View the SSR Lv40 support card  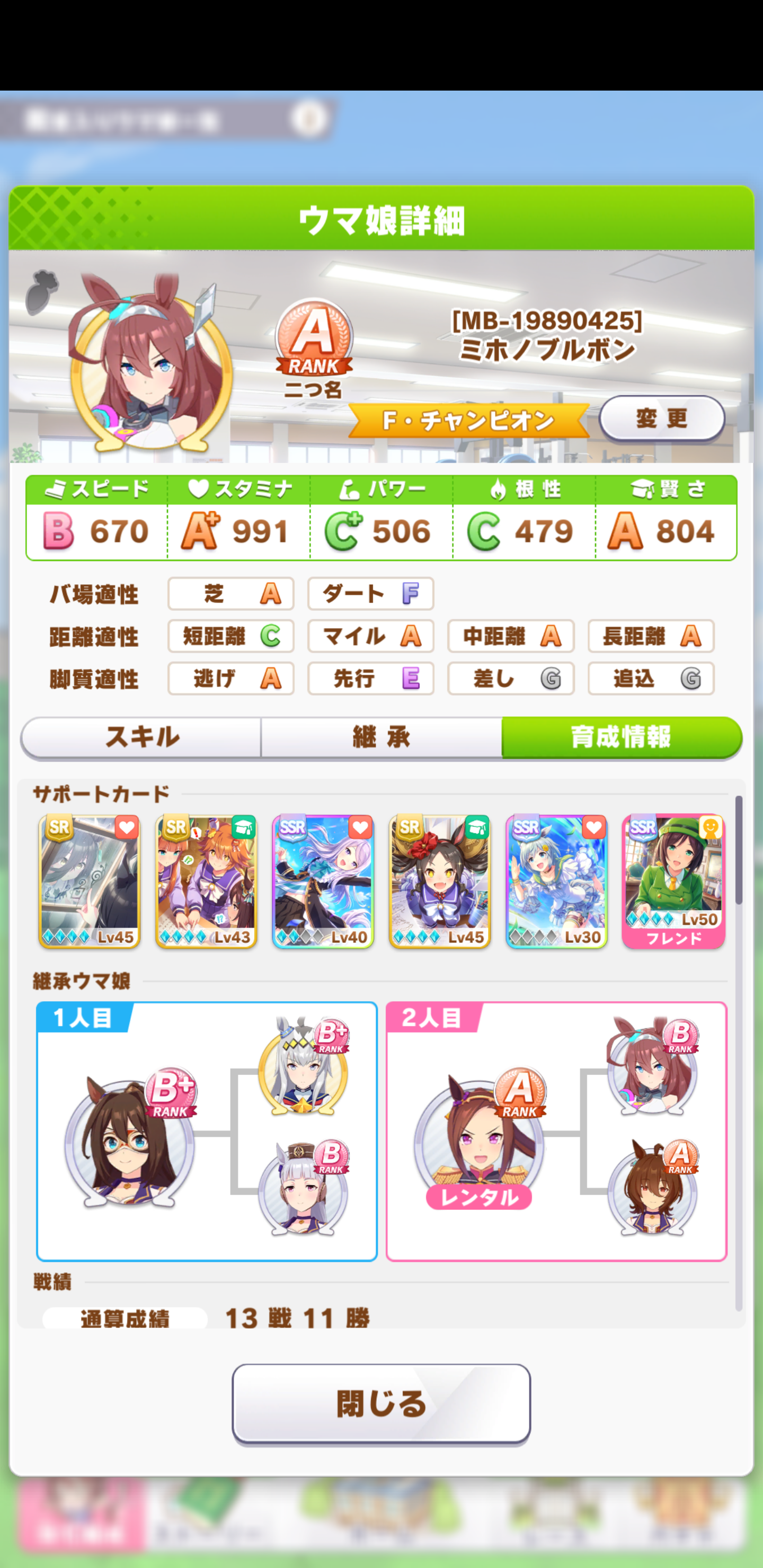(323, 881)
